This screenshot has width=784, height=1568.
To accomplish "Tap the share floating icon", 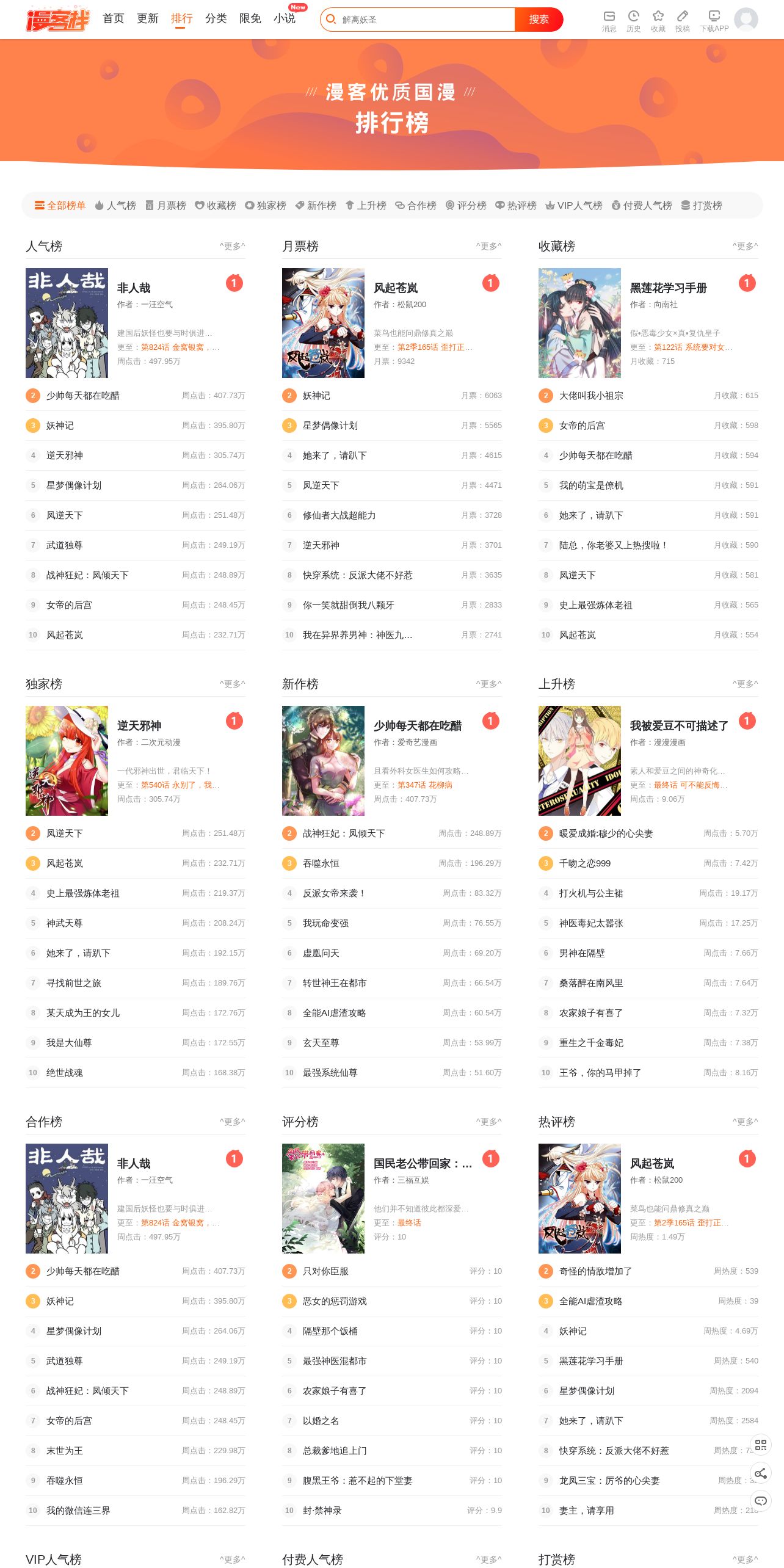I will [761, 1473].
